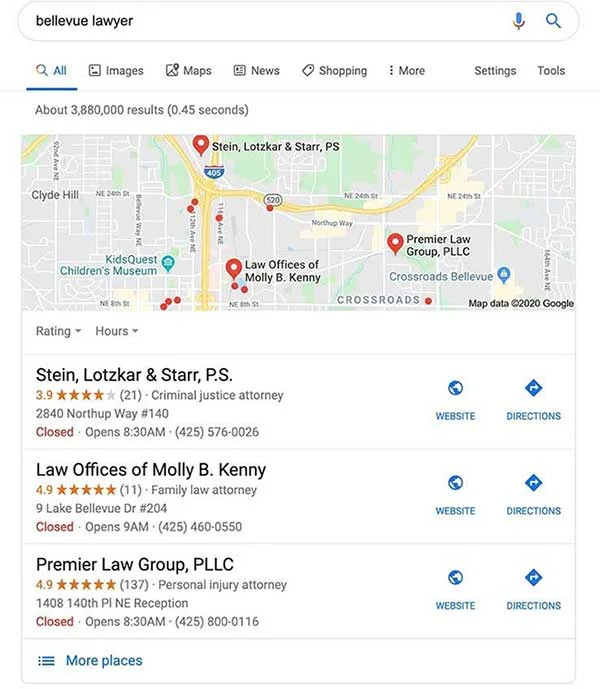Viewport: 600px width, 689px height.
Task: Switch to the News tab
Action: (x=256, y=71)
